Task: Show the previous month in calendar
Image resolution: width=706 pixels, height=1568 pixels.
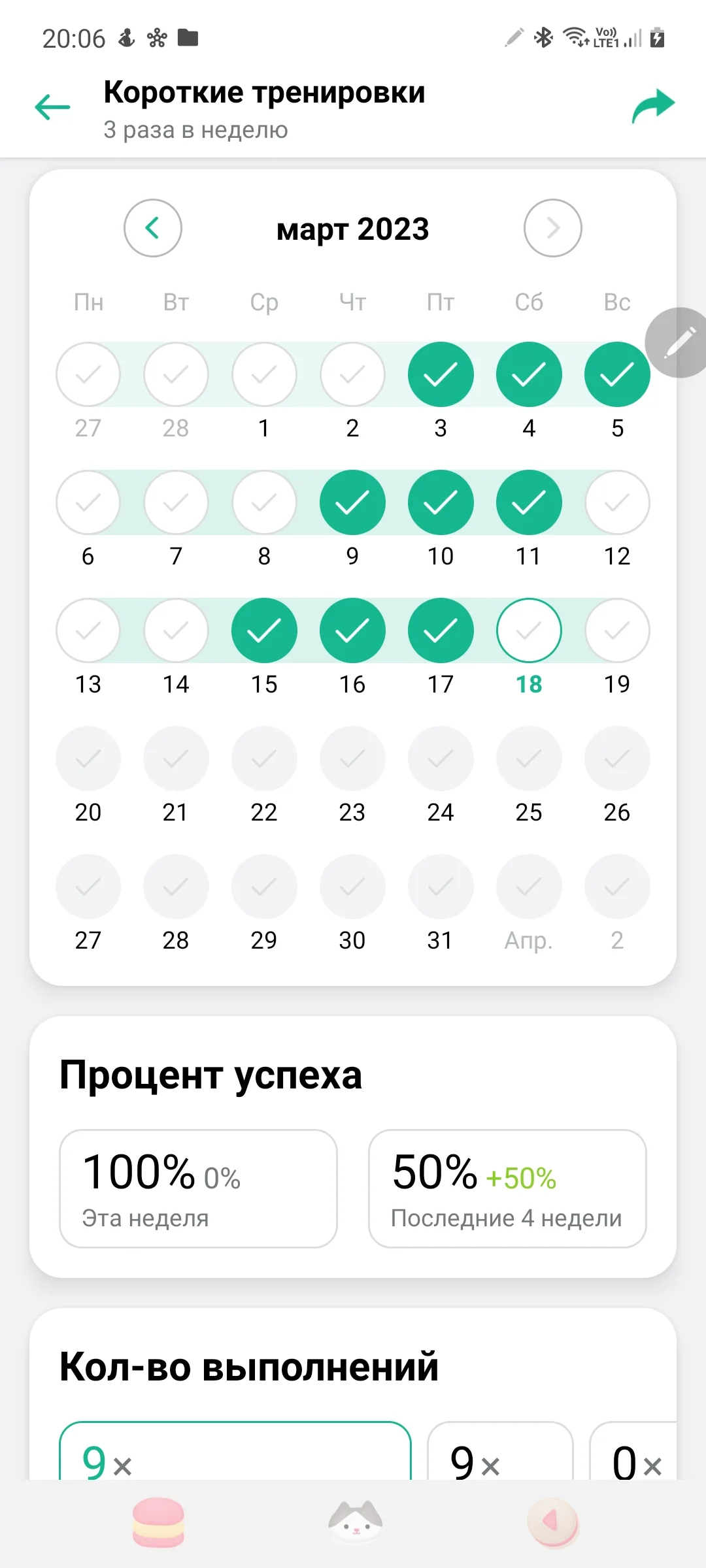Action: pos(153,228)
